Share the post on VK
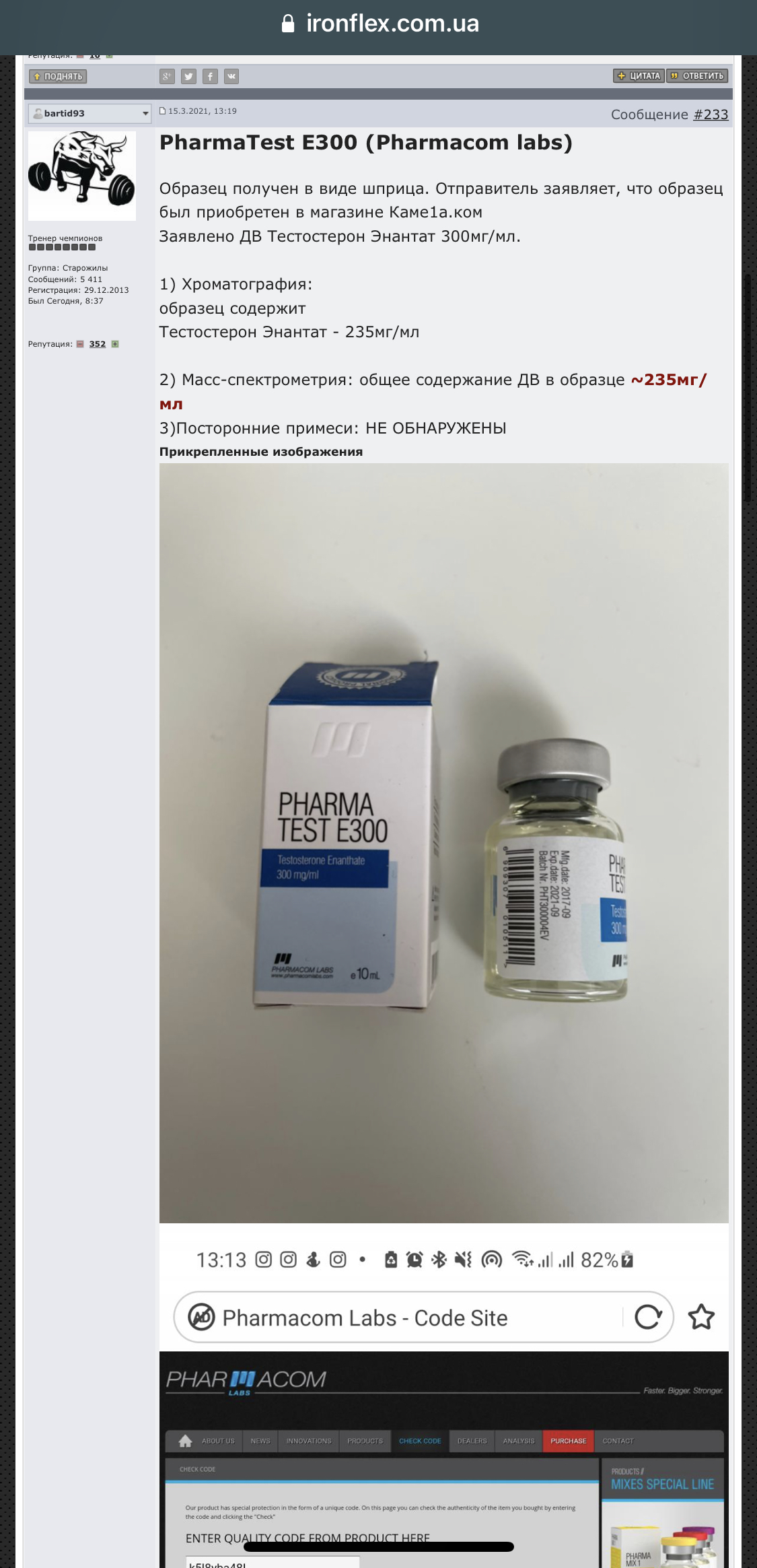Image resolution: width=757 pixels, height=1568 pixels. pos(231,76)
